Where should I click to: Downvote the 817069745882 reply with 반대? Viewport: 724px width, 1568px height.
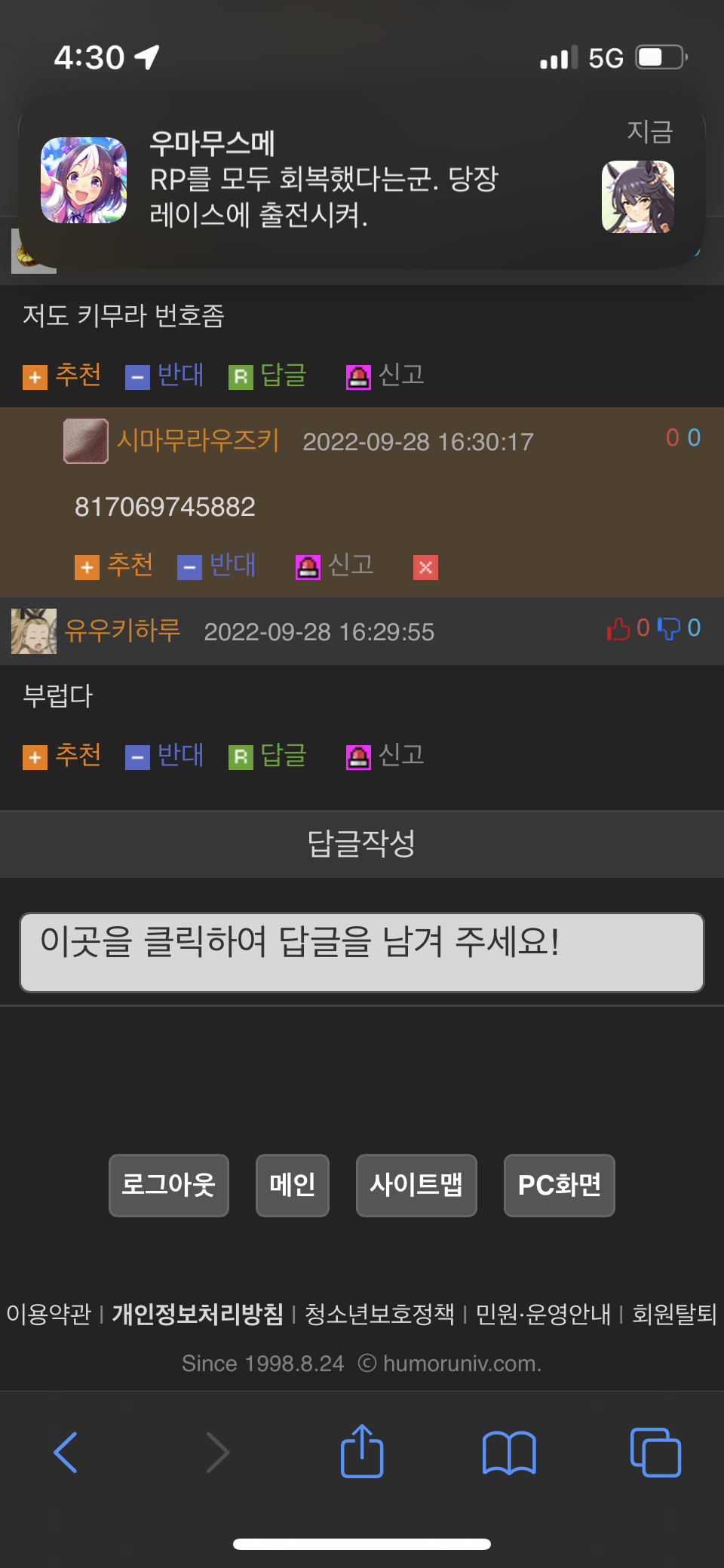coord(216,566)
